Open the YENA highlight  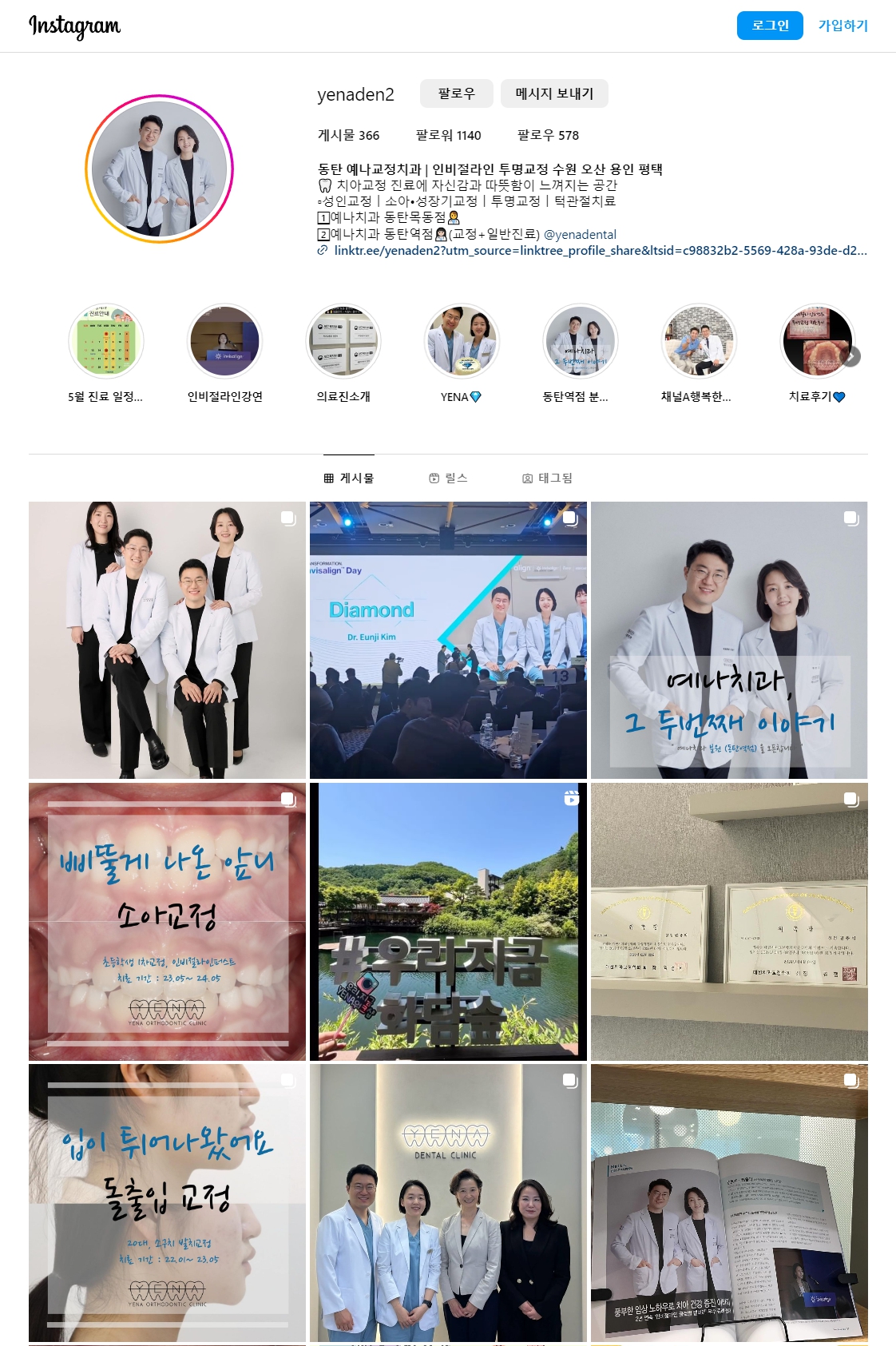coord(462,341)
